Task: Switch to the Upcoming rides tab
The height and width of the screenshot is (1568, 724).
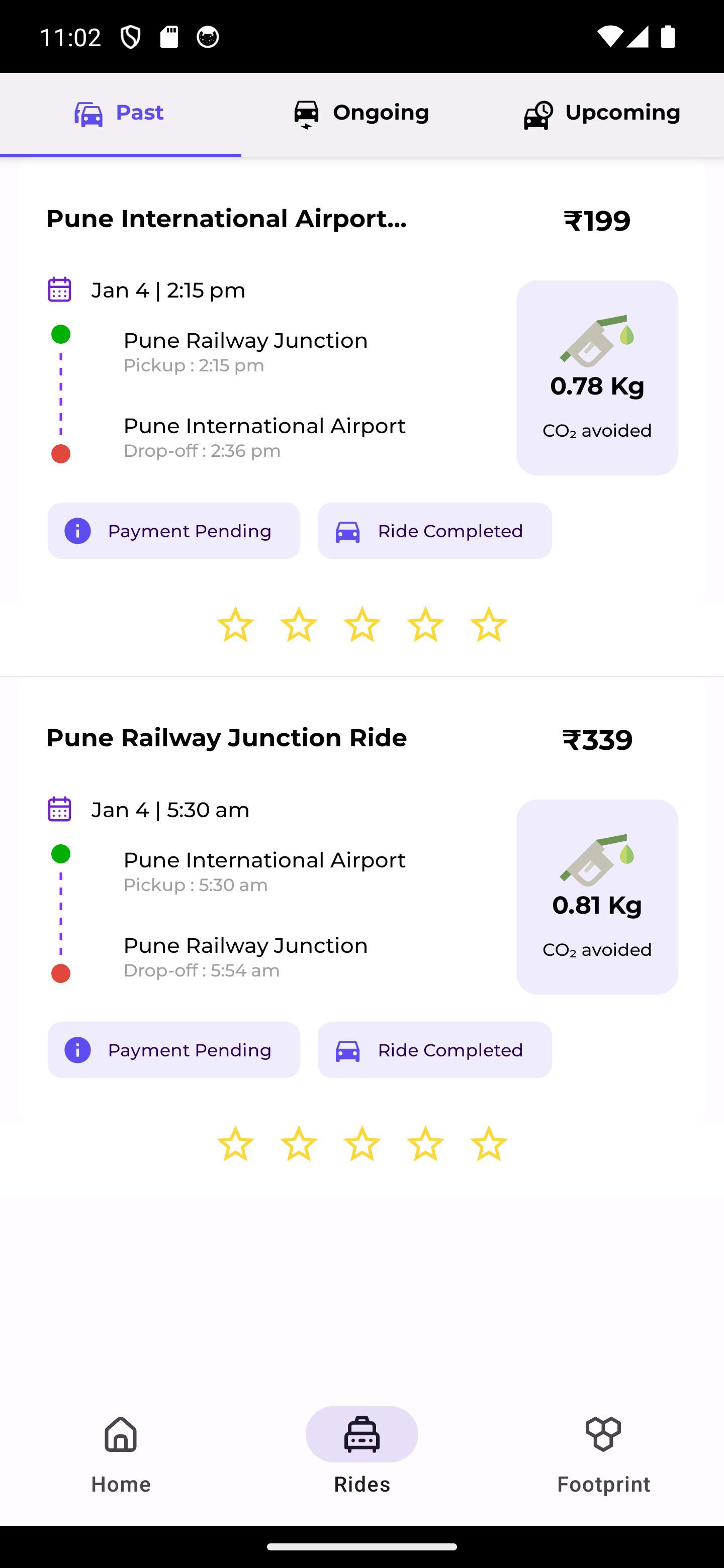Action: pos(602,114)
